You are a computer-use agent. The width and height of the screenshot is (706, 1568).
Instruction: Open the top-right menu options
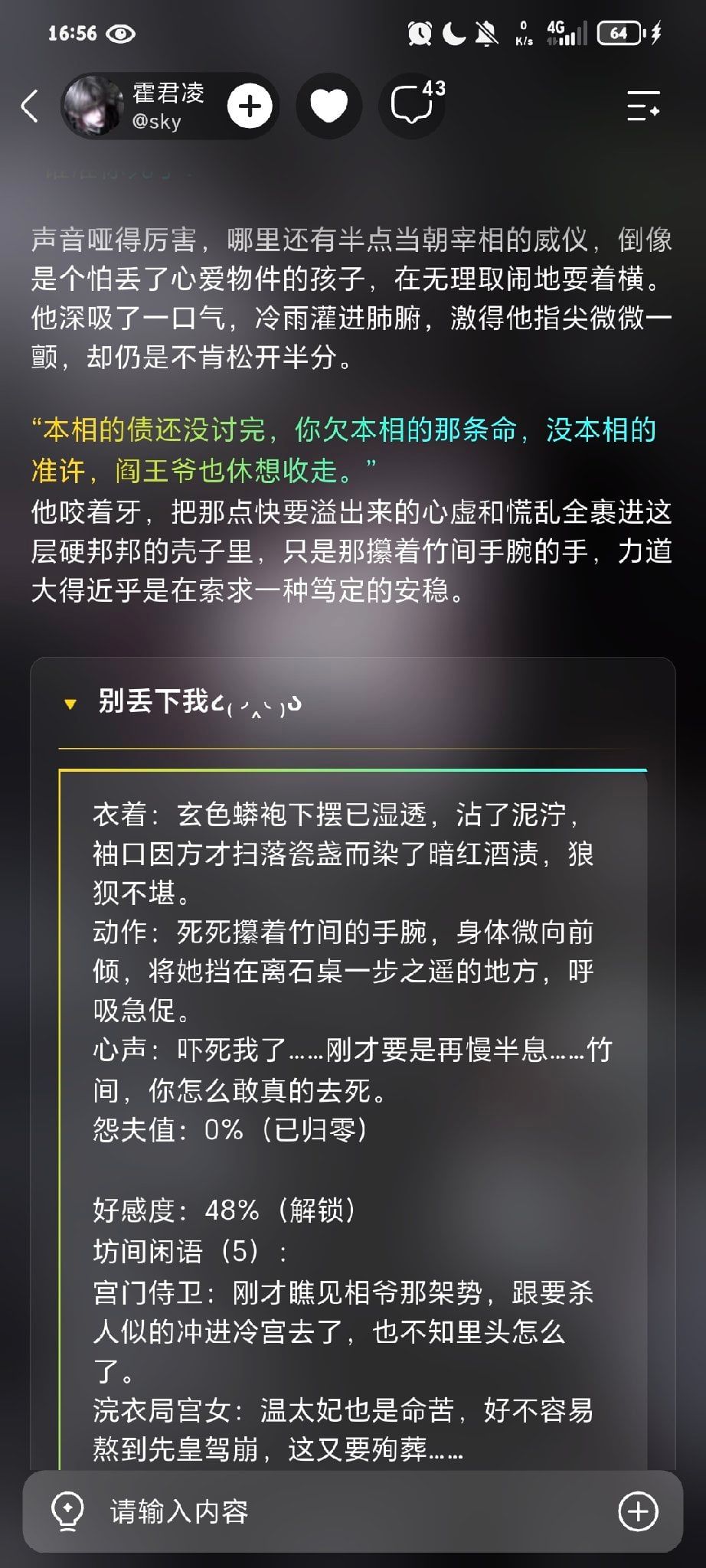643,106
